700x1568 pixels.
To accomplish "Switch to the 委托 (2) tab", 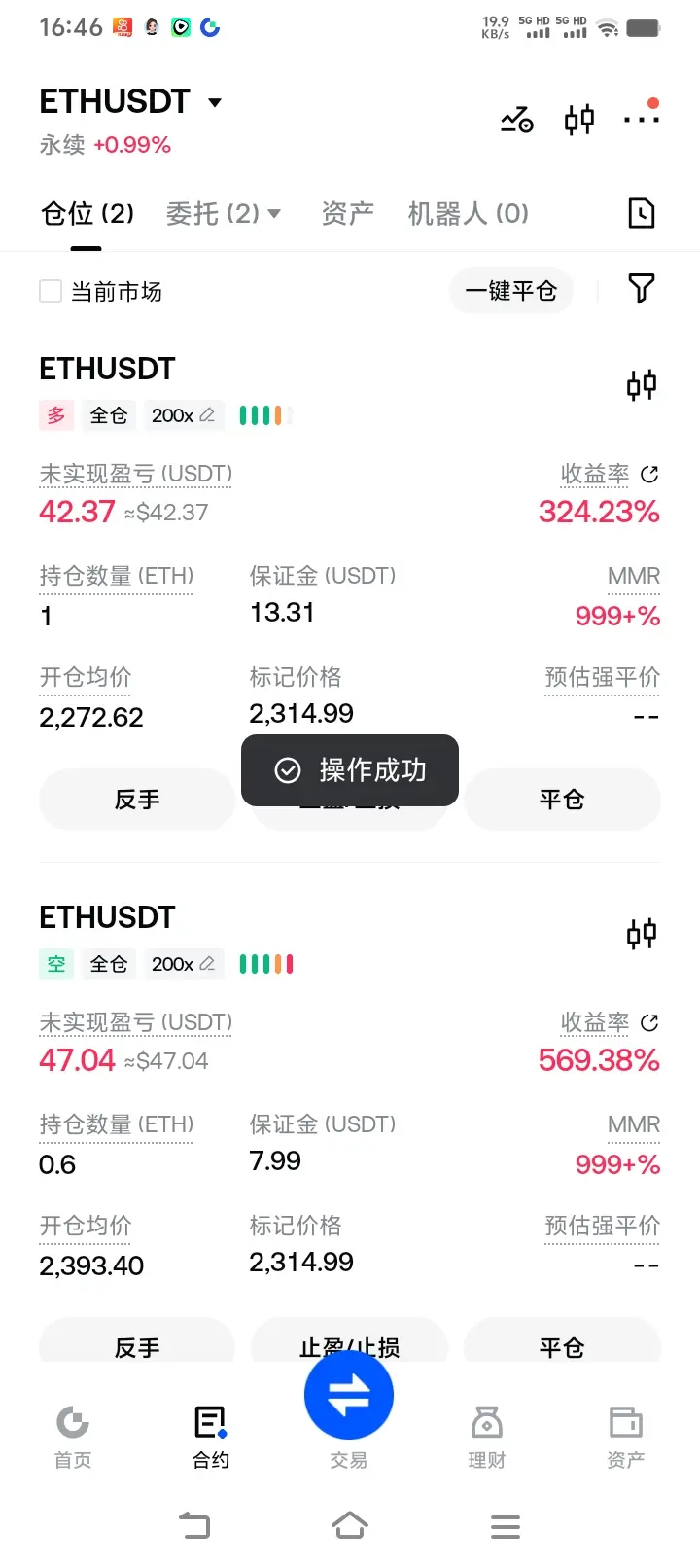I will pos(224,213).
